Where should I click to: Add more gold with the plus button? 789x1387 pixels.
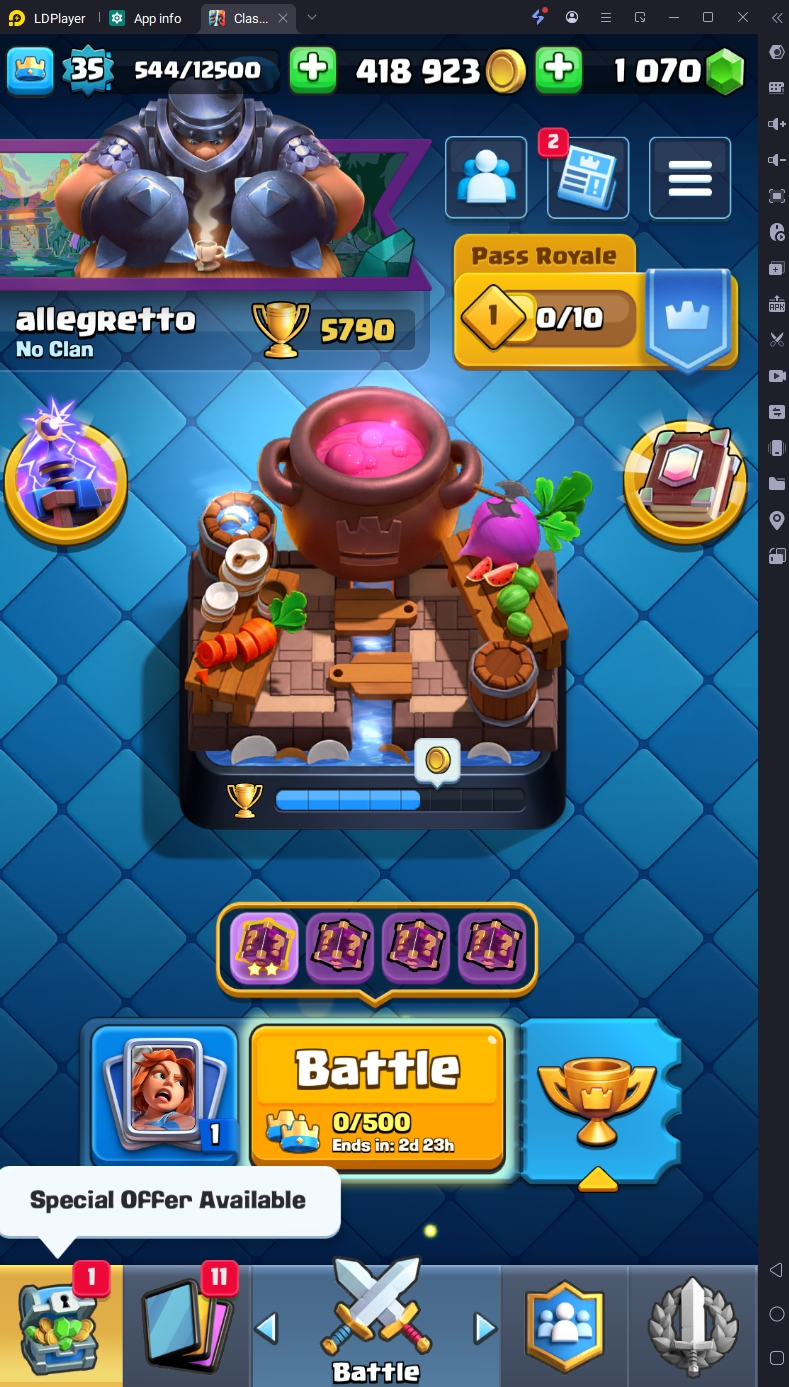point(313,69)
